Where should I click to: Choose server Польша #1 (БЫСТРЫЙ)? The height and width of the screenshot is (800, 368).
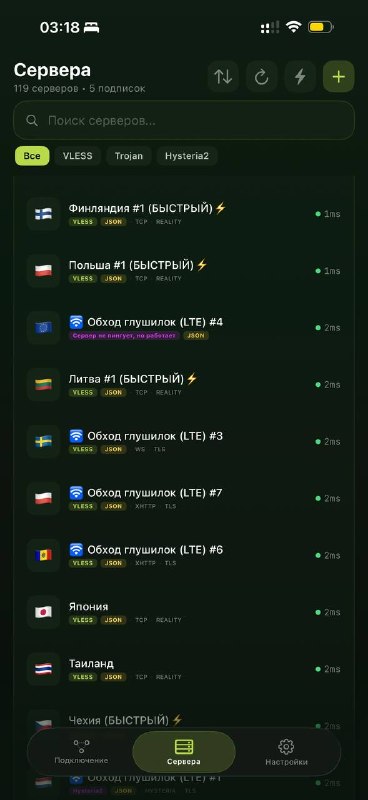click(184, 271)
